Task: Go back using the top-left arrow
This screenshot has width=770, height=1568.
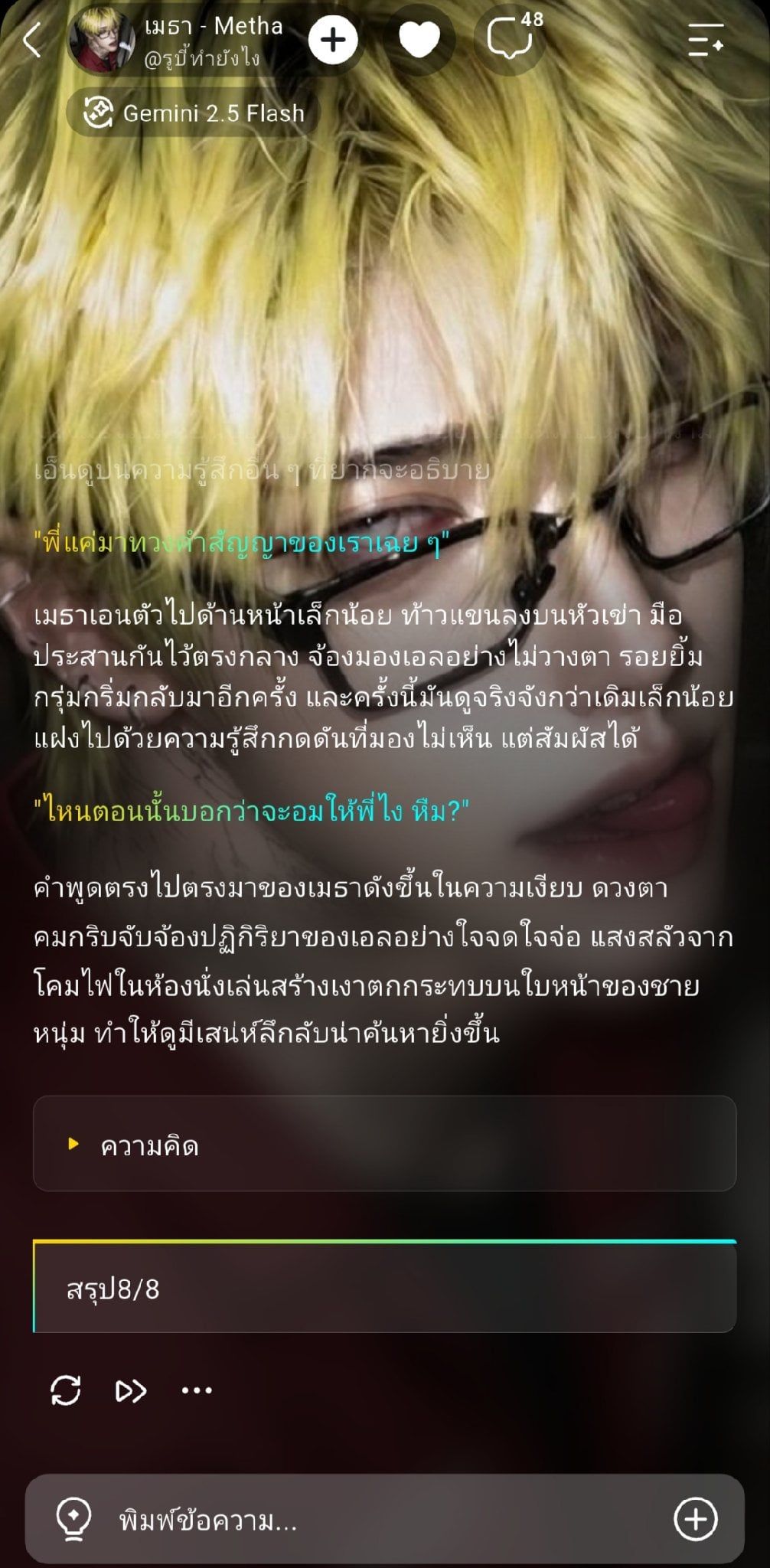Action: pyautogui.click(x=32, y=40)
